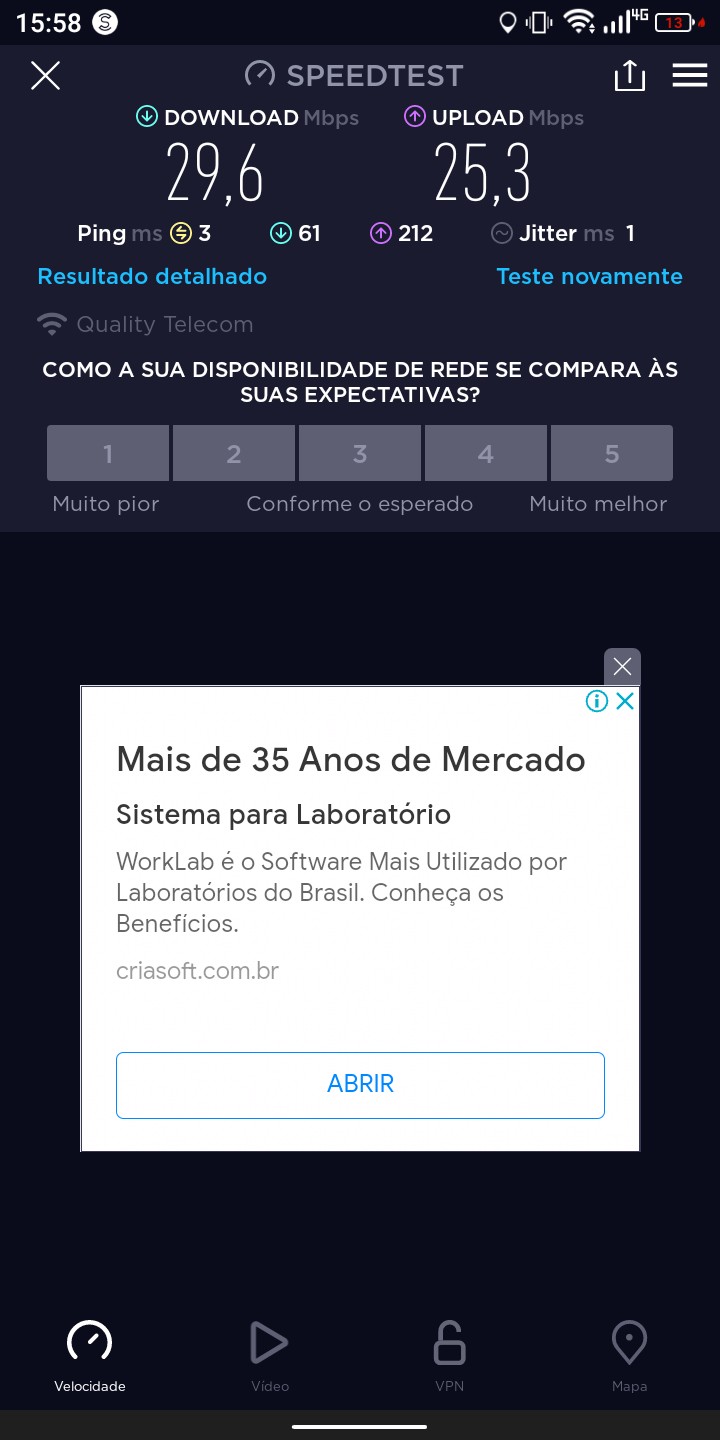Rate network availability as 1
The height and width of the screenshot is (1440, 720).
[x=108, y=454]
